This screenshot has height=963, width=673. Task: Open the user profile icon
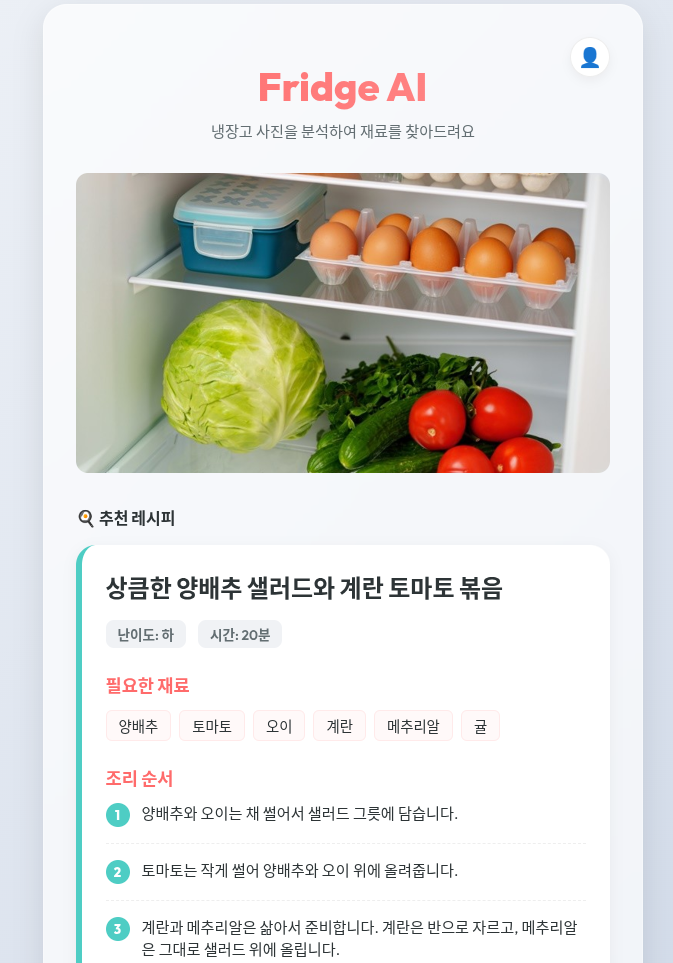pos(590,57)
